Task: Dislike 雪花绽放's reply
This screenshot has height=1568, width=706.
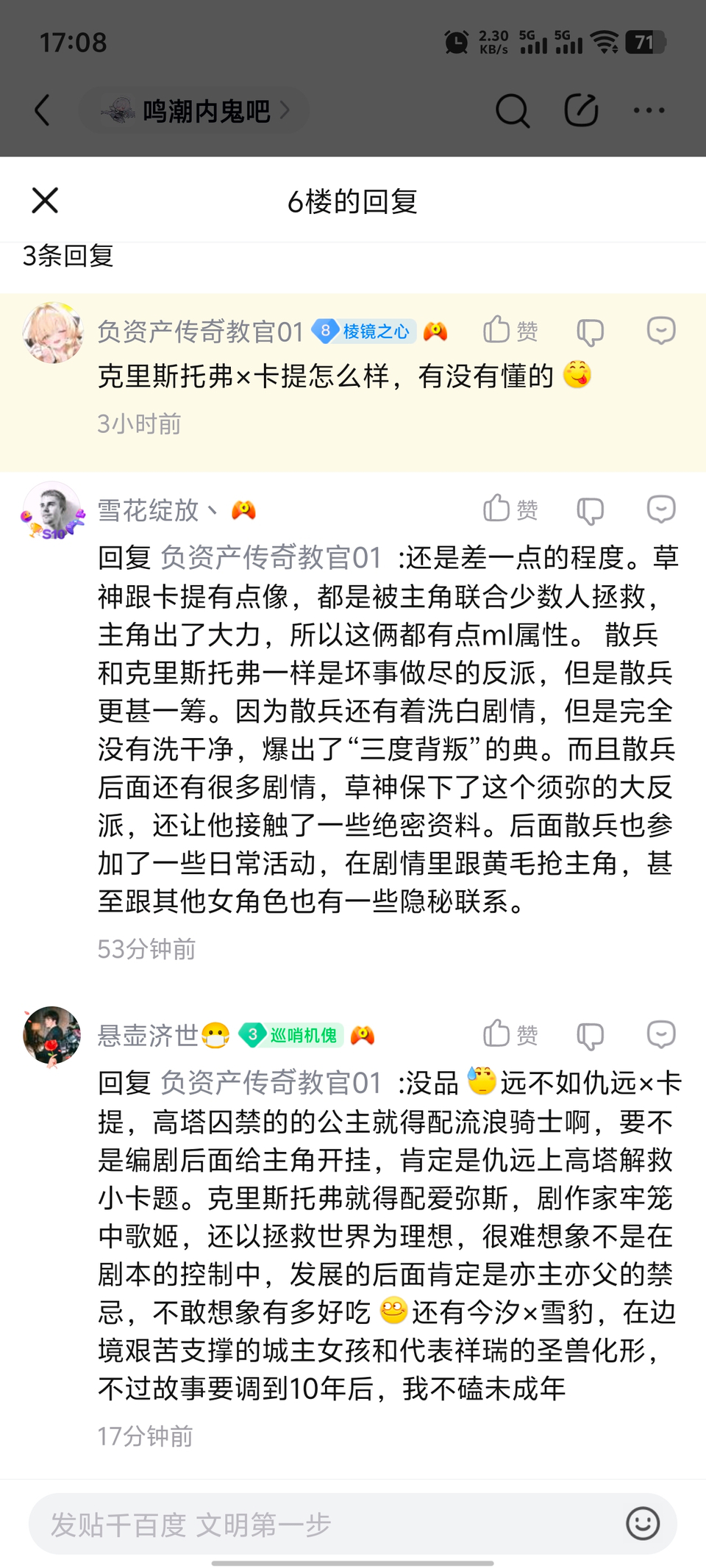Action: [590, 510]
